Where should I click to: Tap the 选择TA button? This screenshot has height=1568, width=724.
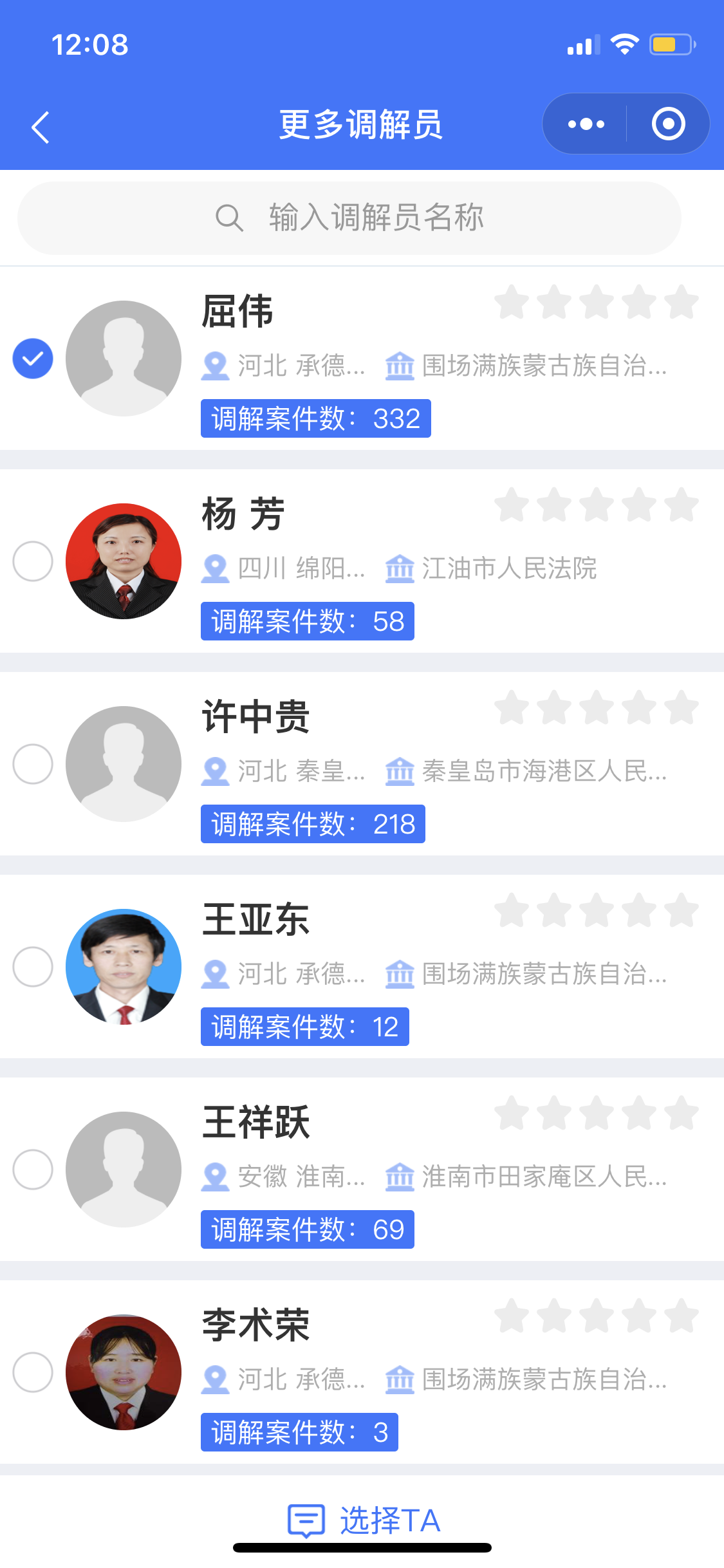(x=364, y=1520)
